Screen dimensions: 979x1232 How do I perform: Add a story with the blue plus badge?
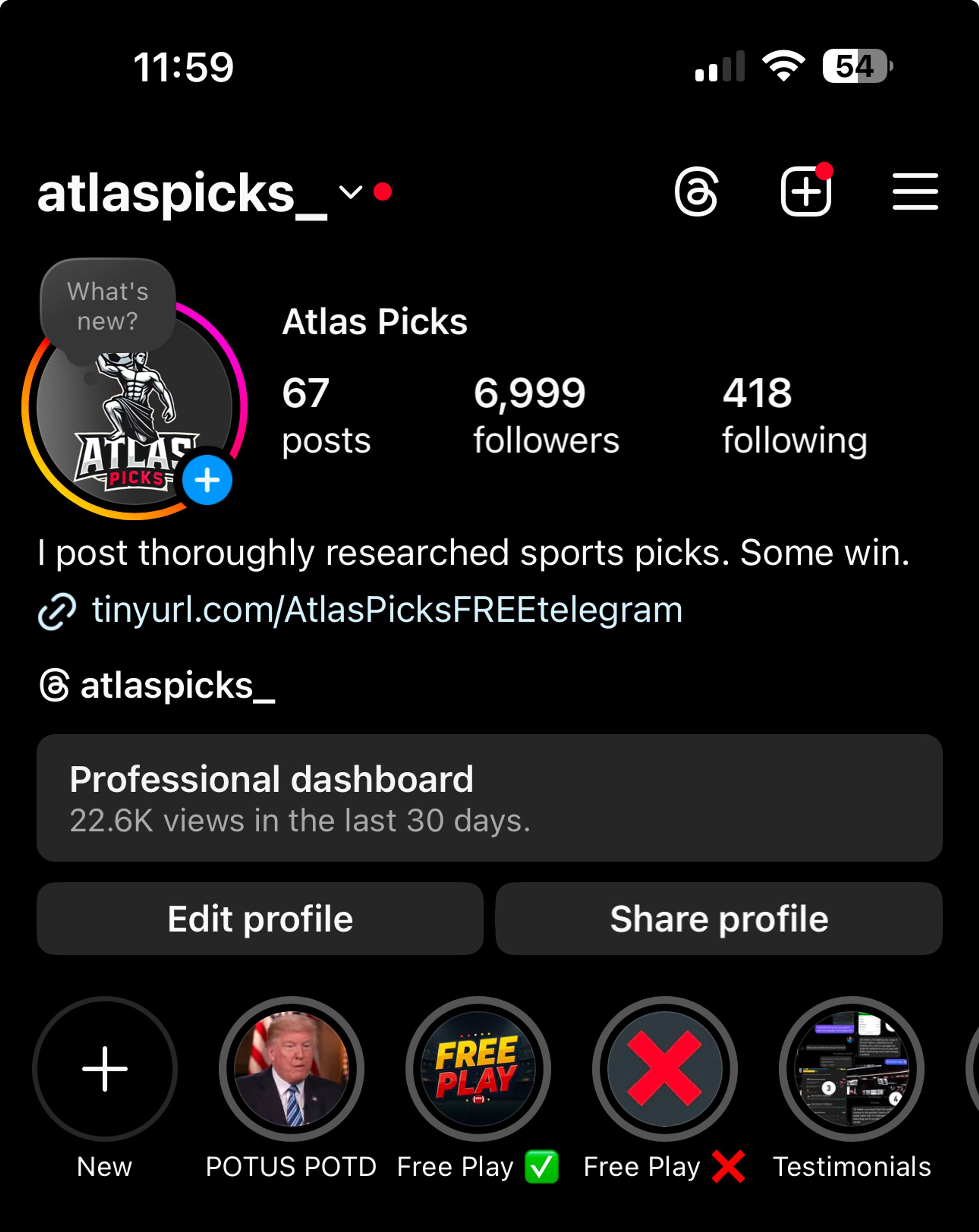pos(207,480)
